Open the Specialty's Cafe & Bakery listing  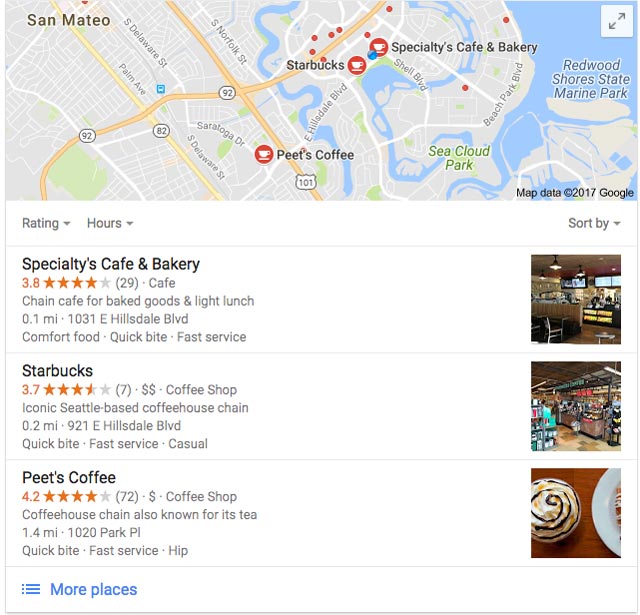tap(111, 265)
